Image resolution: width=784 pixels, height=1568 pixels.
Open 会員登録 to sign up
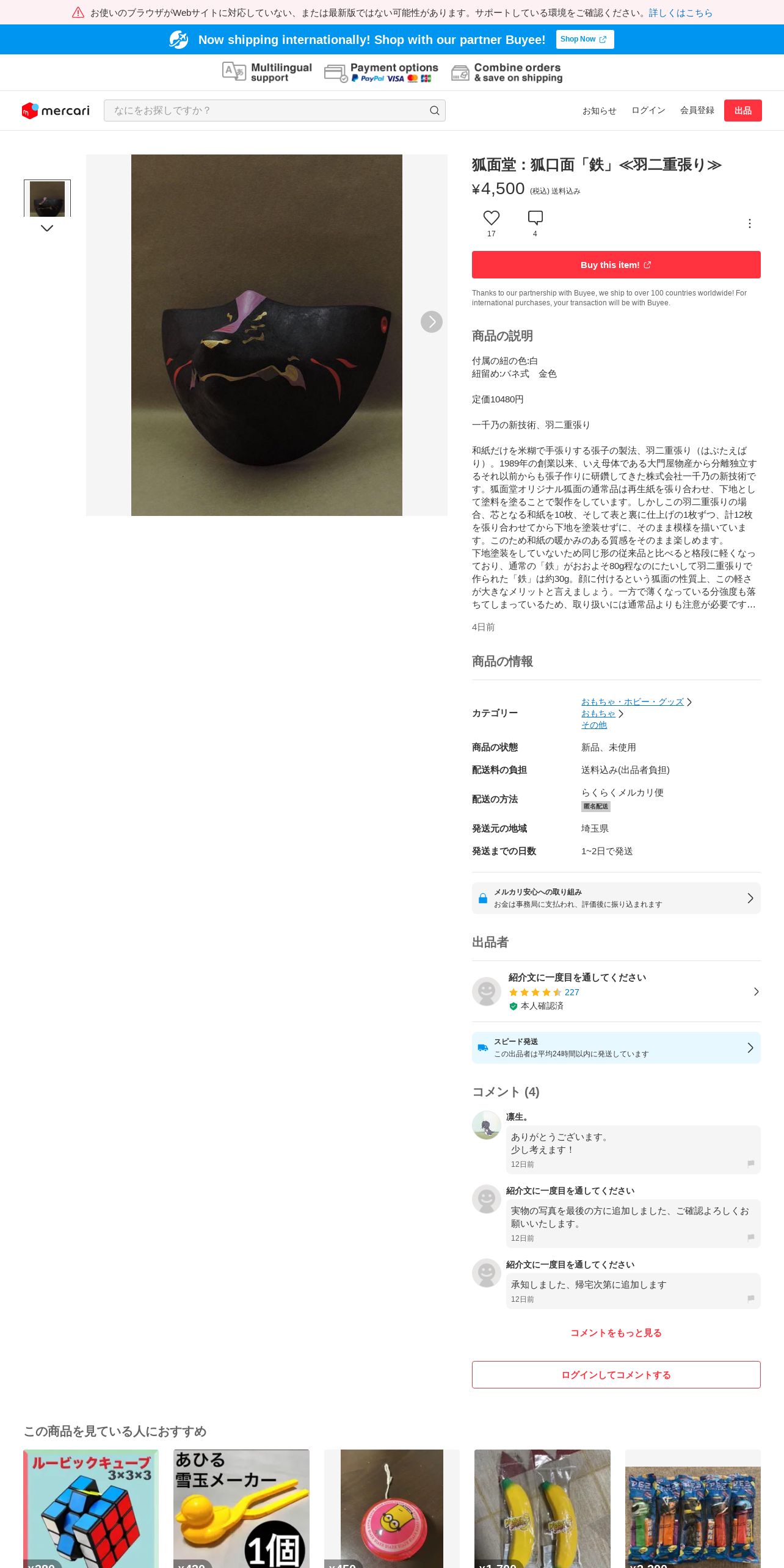(x=697, y=111)
